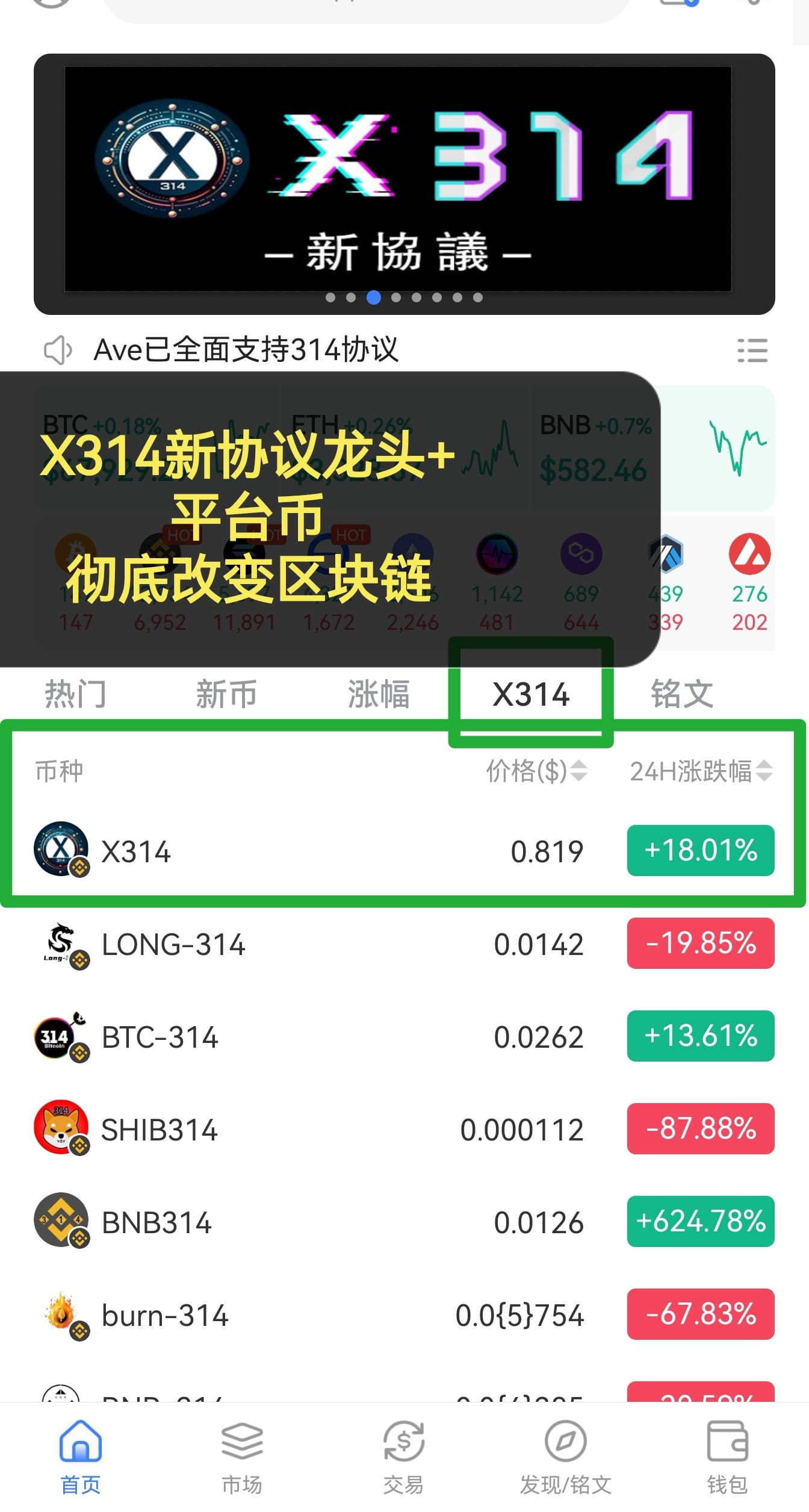
Task: Tap the fourth carousel indicator dot
Action: point(394,297)
